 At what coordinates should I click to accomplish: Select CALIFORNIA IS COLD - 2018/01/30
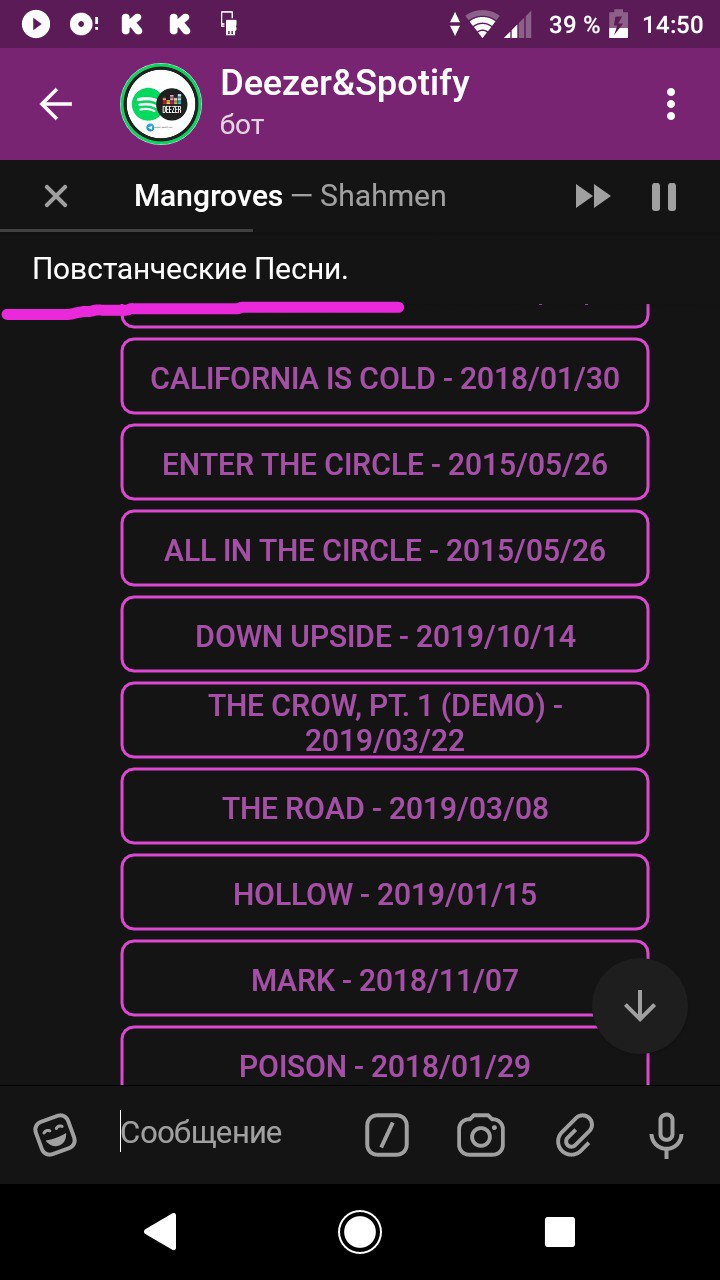pyautogui.click(x=385, y=377)
